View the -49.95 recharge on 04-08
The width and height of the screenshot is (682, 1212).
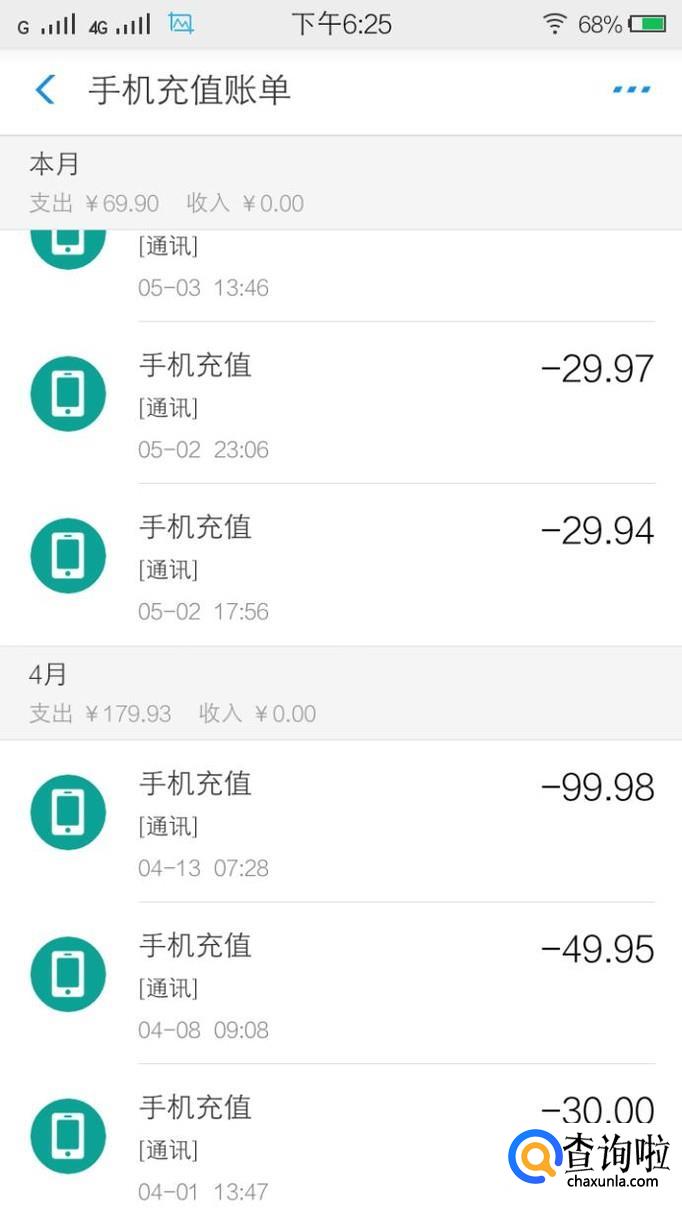pyautogui.click(x=340, y=985)
